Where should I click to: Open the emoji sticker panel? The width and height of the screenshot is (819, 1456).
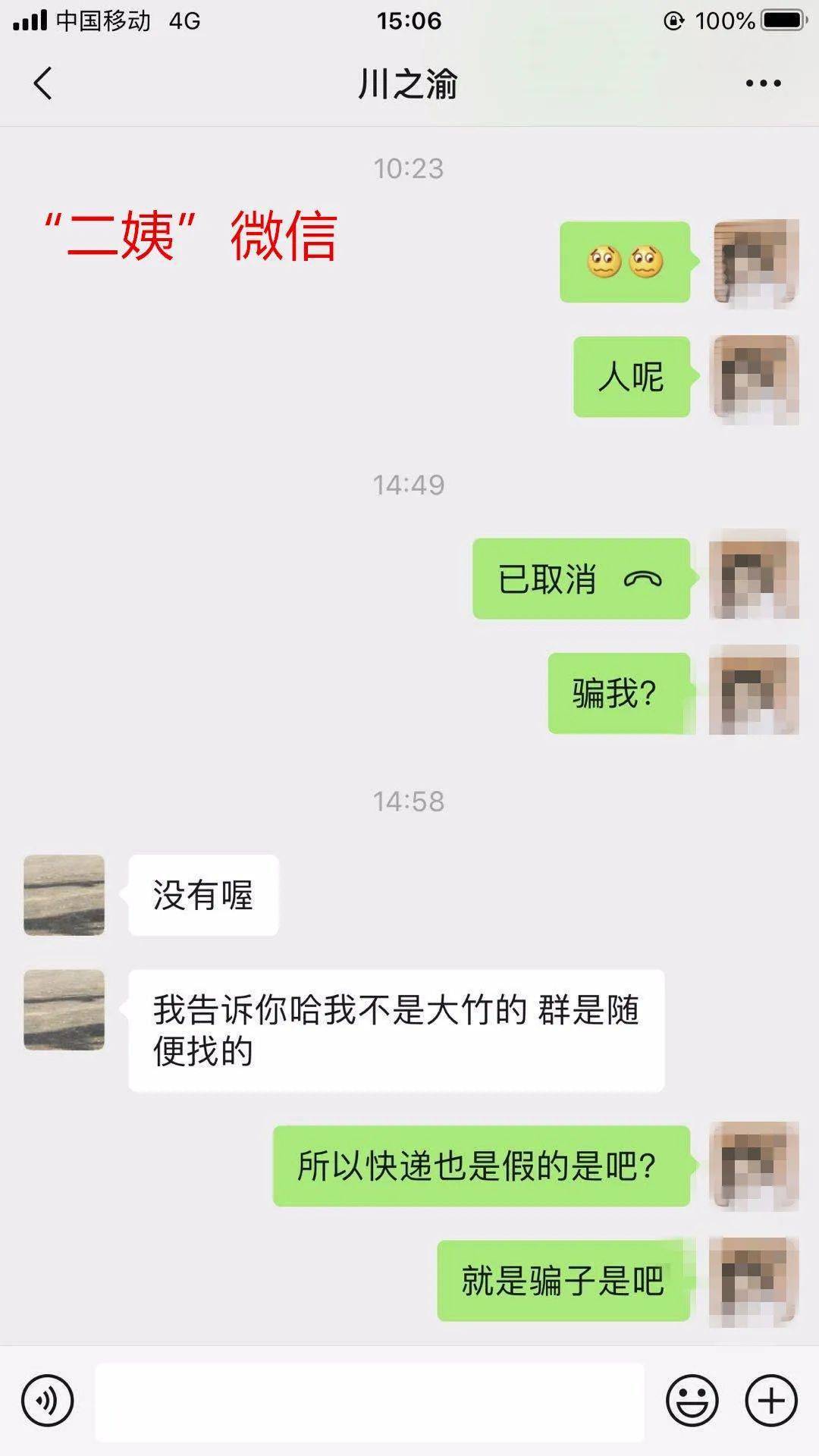pos(692,1401)
